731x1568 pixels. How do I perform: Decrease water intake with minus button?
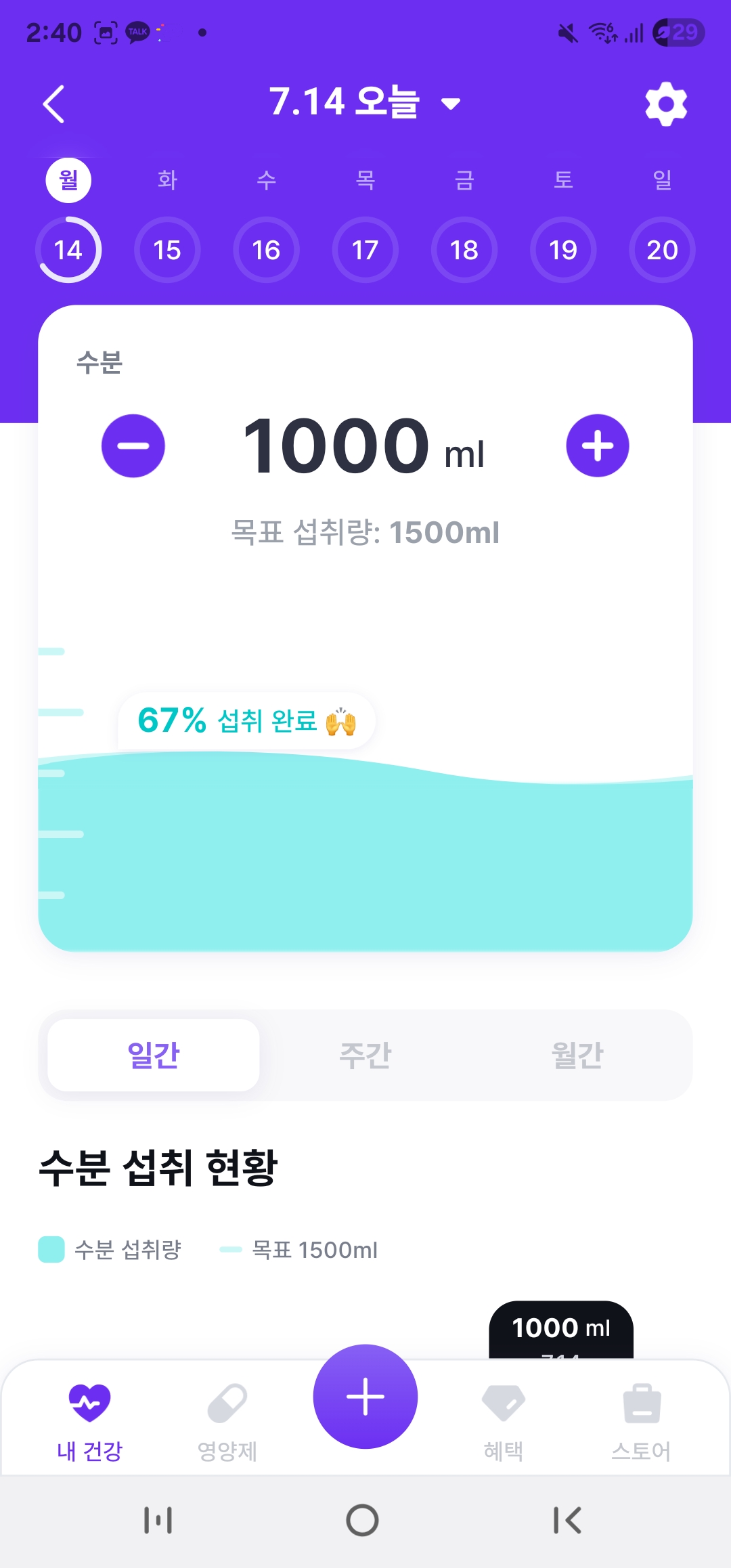click(x=133, y=445)
